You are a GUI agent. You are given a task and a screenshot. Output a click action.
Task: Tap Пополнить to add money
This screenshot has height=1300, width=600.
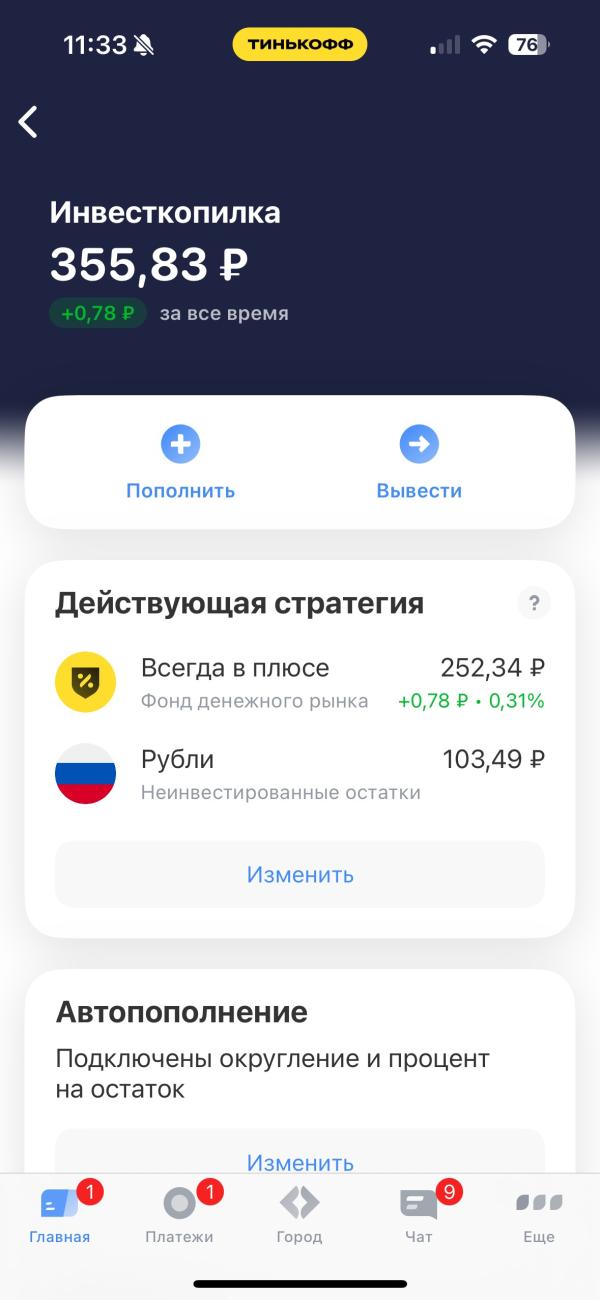pos(180,462)
